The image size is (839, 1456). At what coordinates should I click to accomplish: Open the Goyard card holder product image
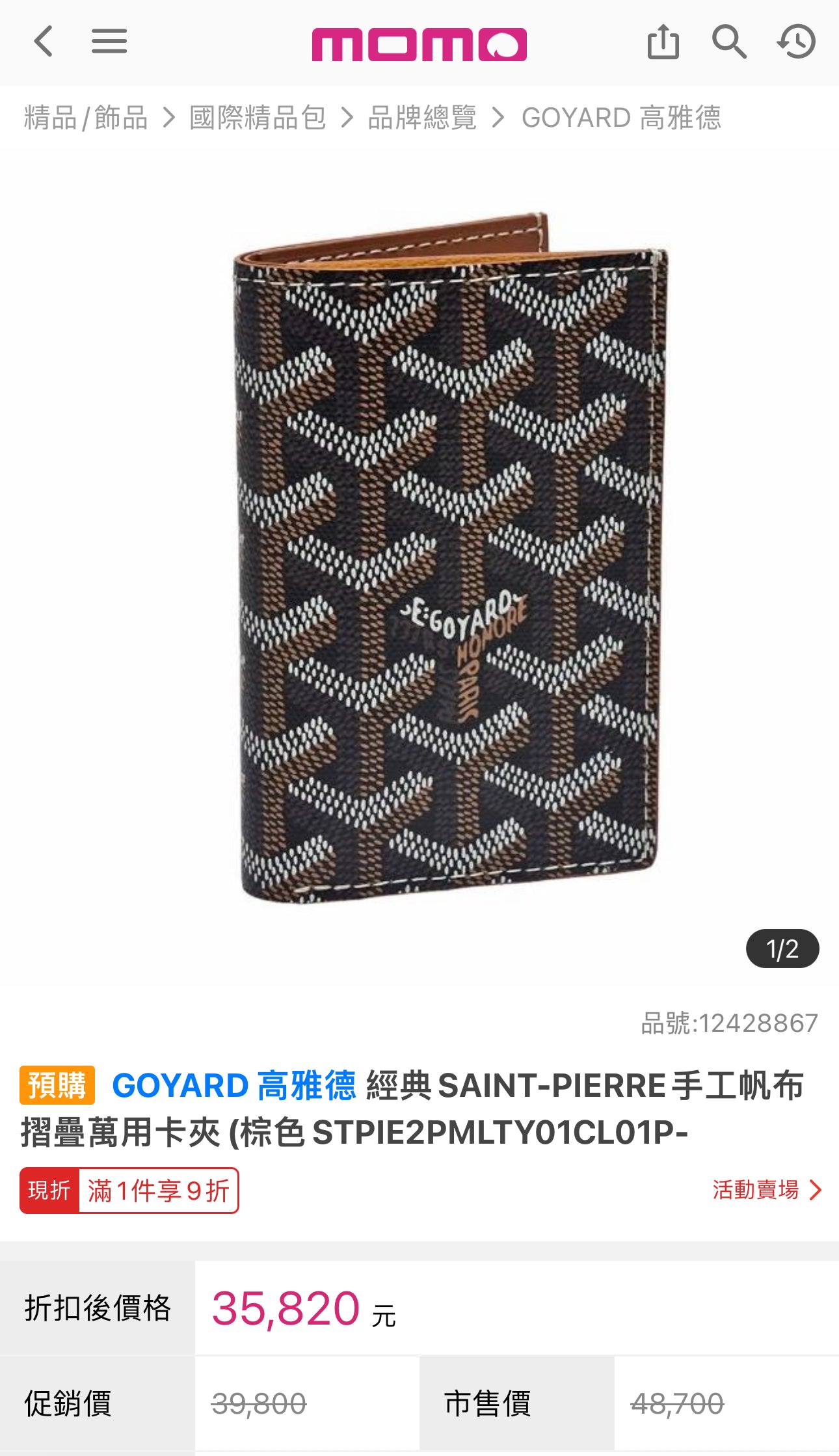point(449,559)
